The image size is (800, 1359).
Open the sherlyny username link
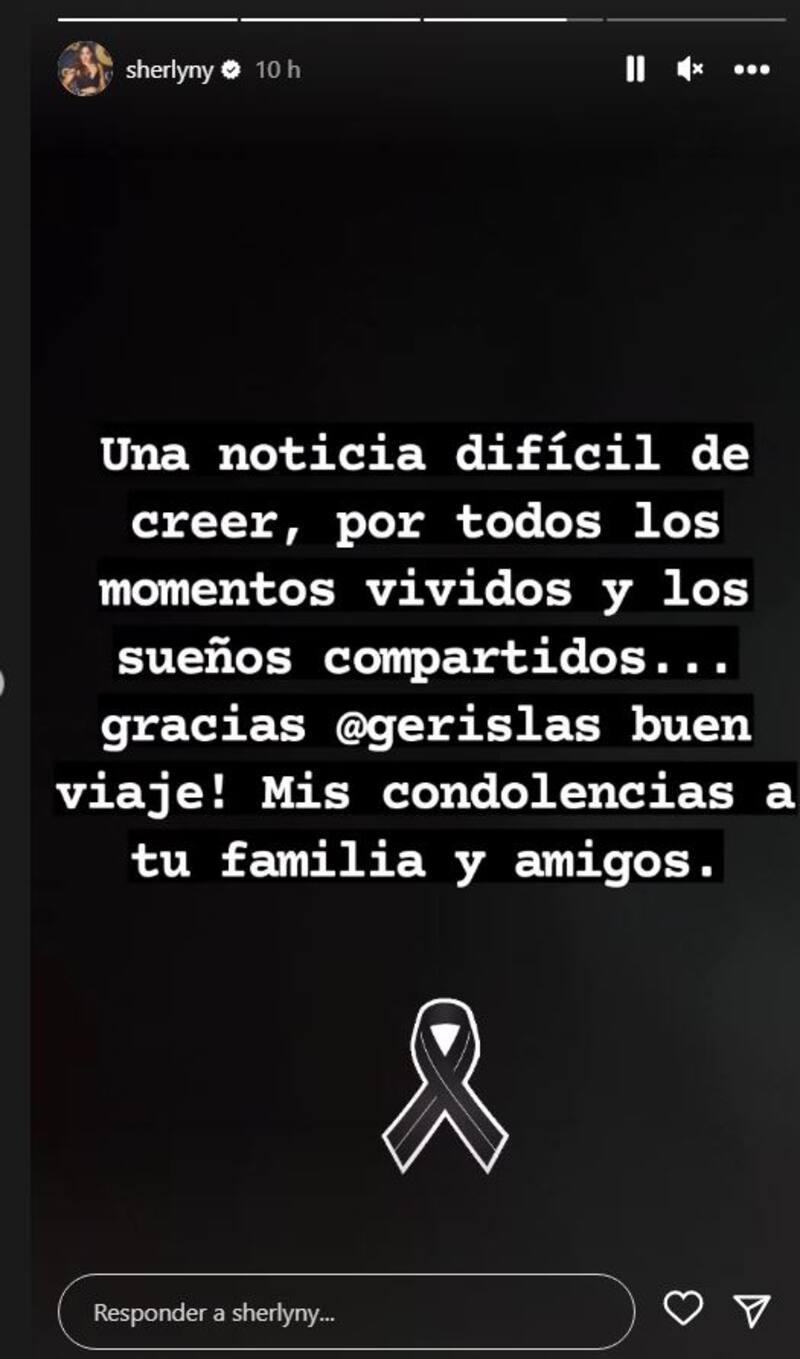click(x=169, y=70)
